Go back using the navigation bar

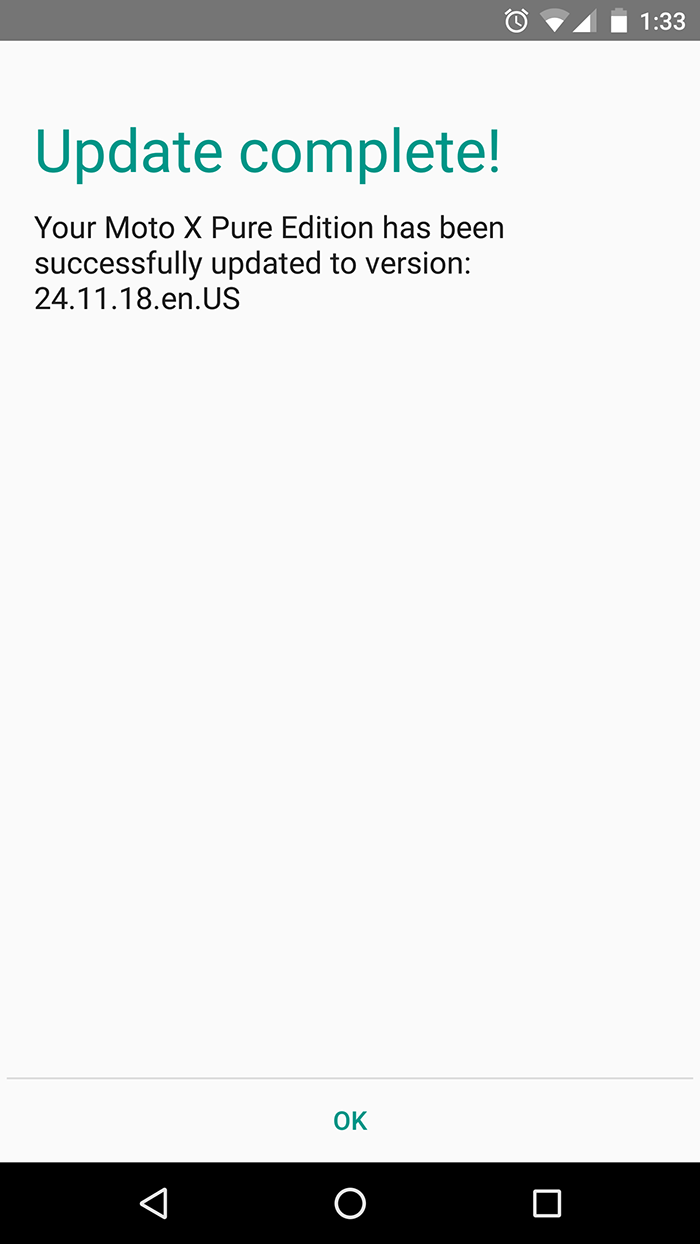pyautogui.click(x=154, y=1203)
